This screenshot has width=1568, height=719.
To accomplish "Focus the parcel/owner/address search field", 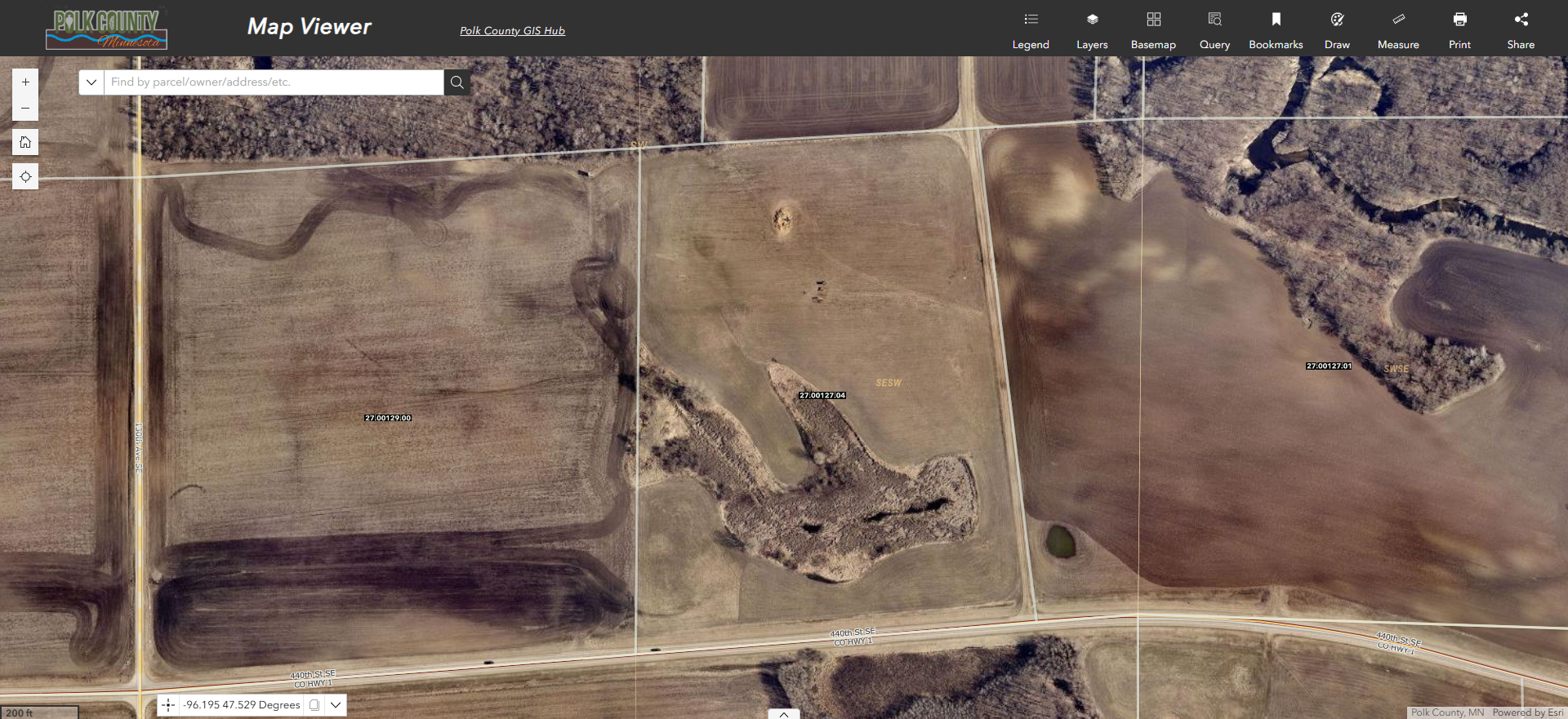I will pyautogui.click(x=274, y=82).
